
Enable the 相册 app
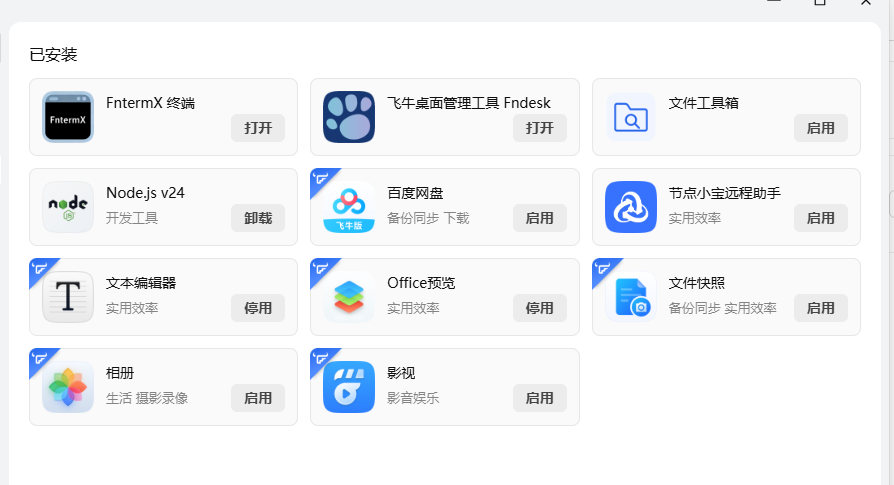pos(258,398)
